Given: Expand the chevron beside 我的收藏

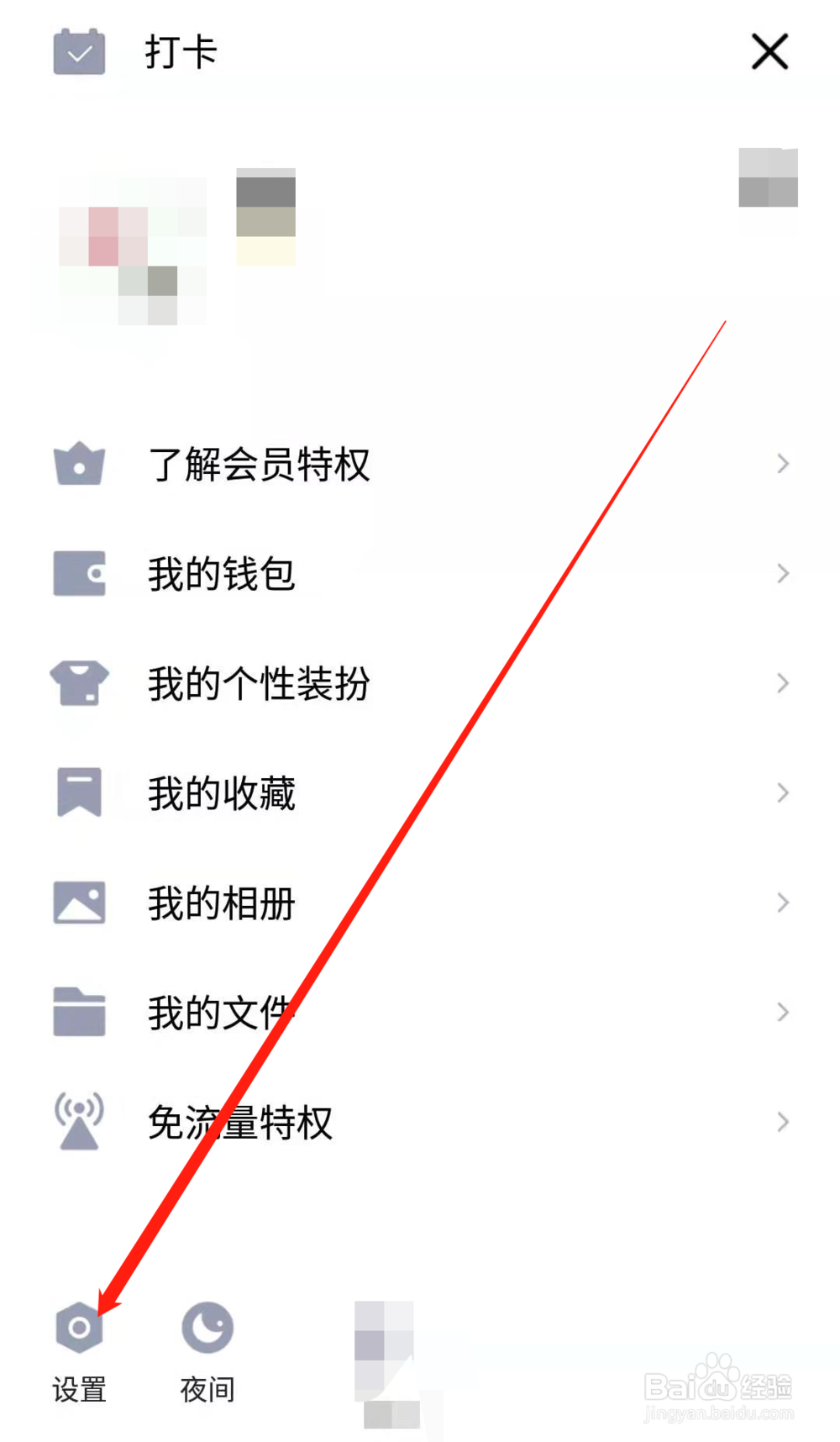Looking at the screenshot, I should click(781, 792).
